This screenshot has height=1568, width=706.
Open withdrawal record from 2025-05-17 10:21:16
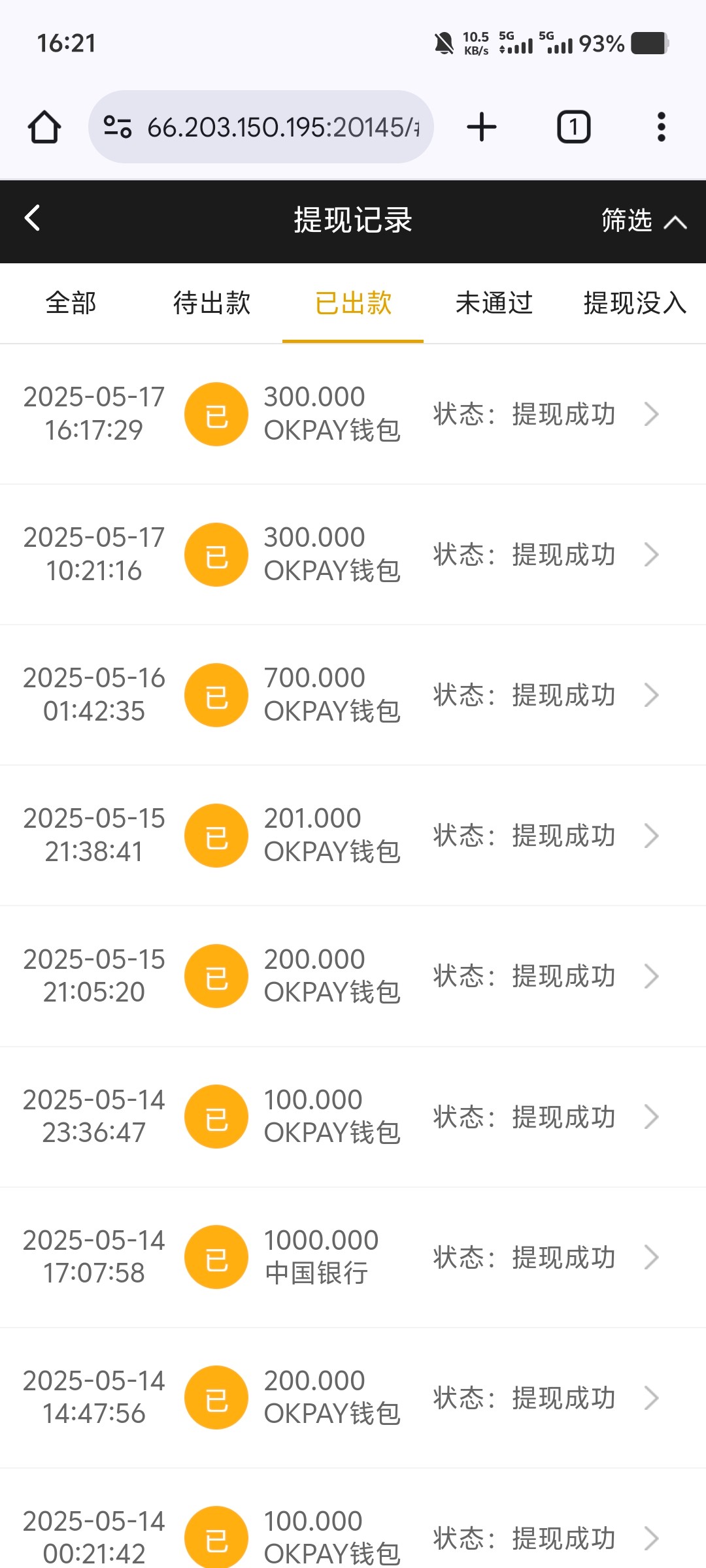pos(353,555)
